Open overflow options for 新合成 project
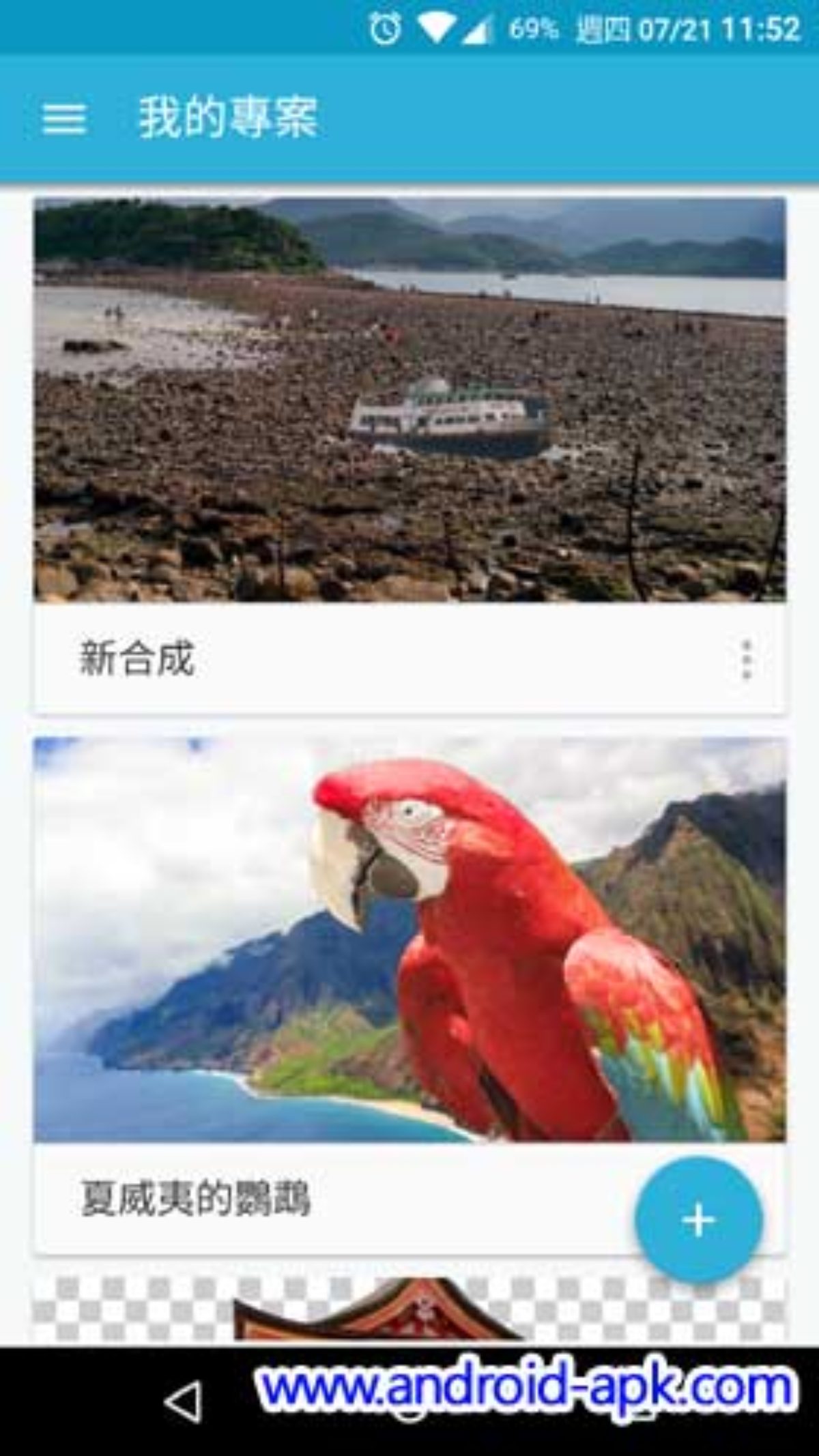The height and width of the screenshot is (1456, 819). (747, 659)
